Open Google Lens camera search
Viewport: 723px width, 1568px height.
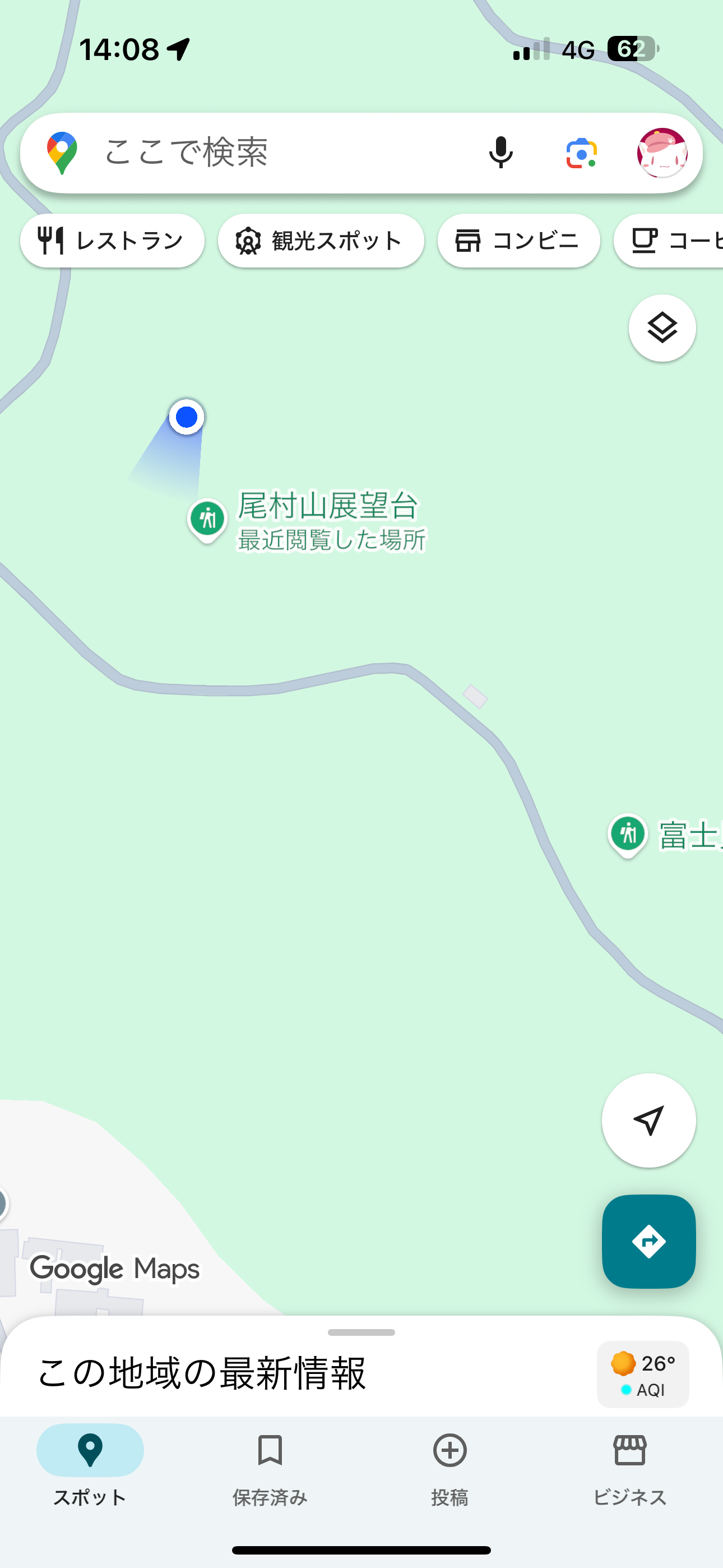[x=581, y=153]
